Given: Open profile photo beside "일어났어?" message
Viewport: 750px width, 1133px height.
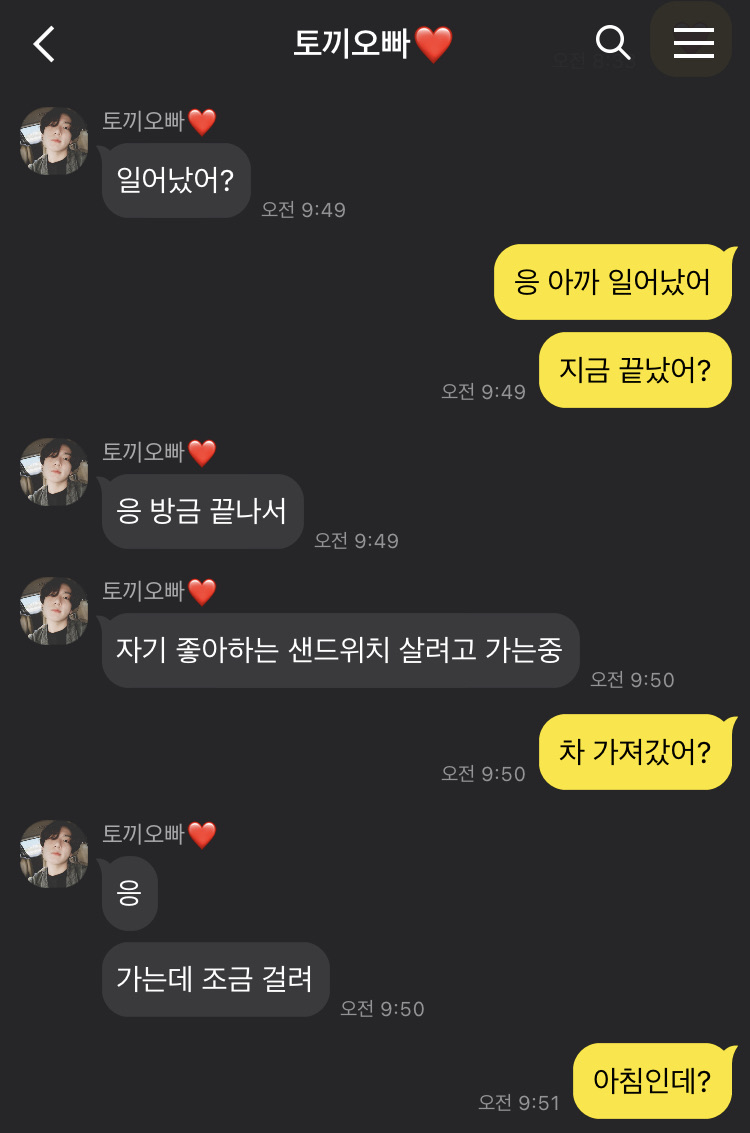Looking at the screenshot, I should coord(54,141).
